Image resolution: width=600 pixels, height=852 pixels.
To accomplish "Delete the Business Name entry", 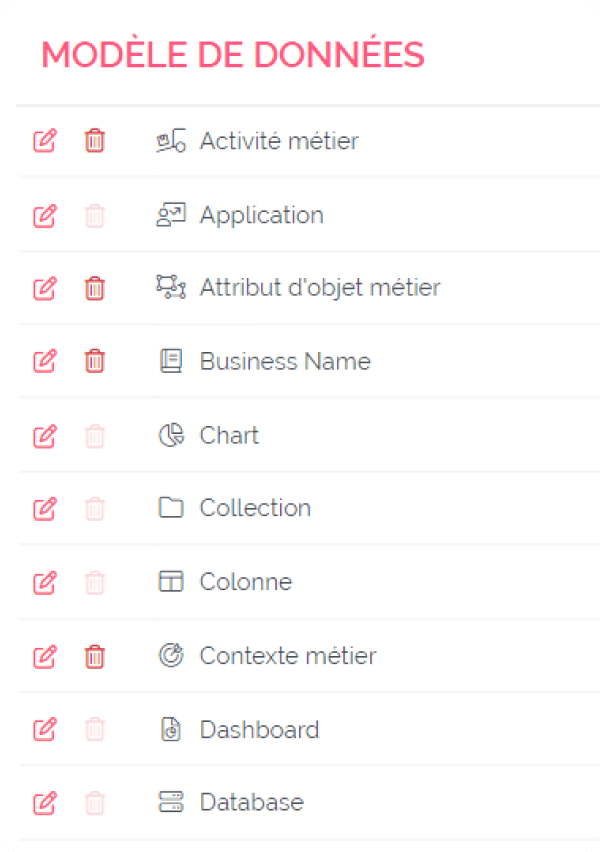I will tap(94, 361).
